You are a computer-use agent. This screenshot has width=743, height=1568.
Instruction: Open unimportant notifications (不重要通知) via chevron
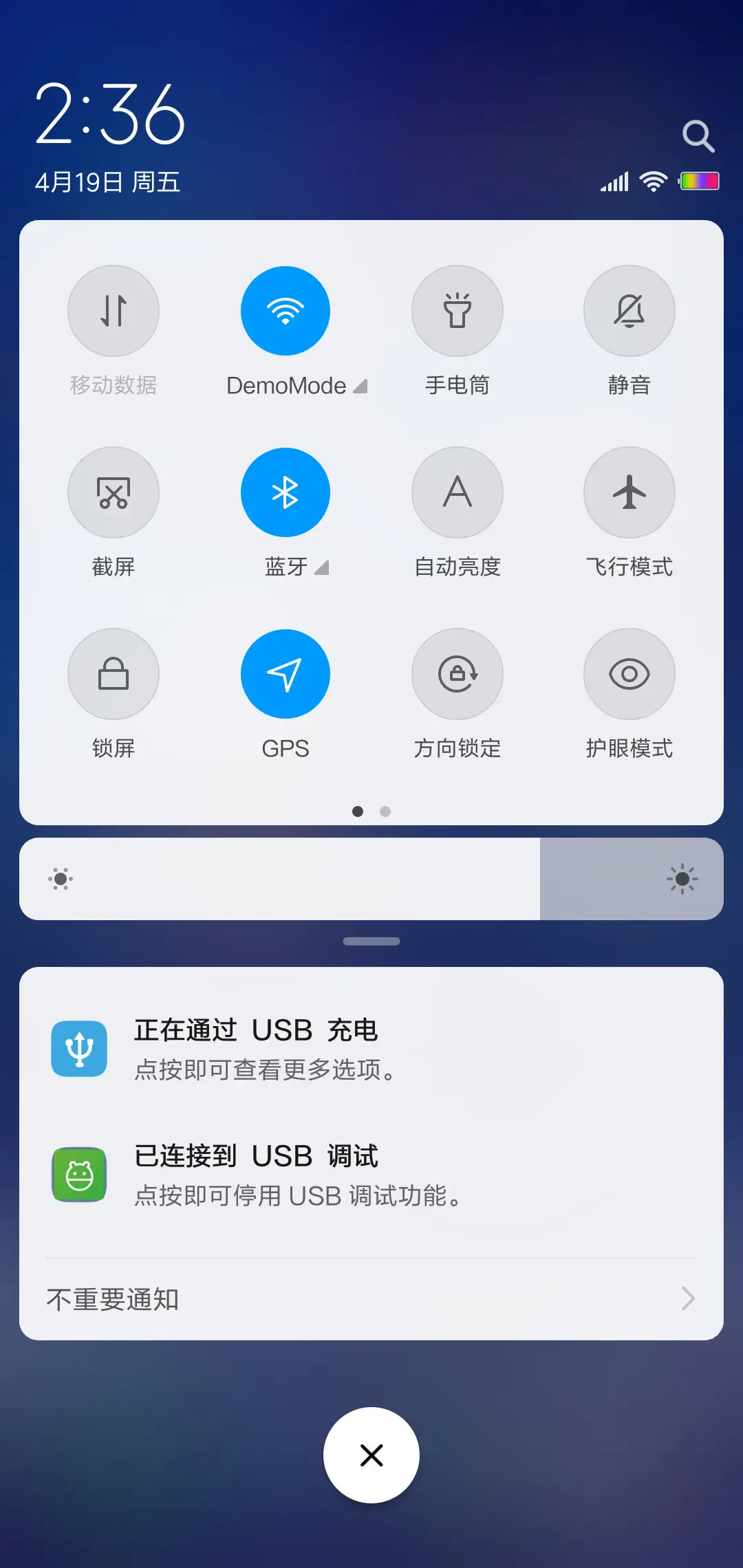coord(689,1298)
